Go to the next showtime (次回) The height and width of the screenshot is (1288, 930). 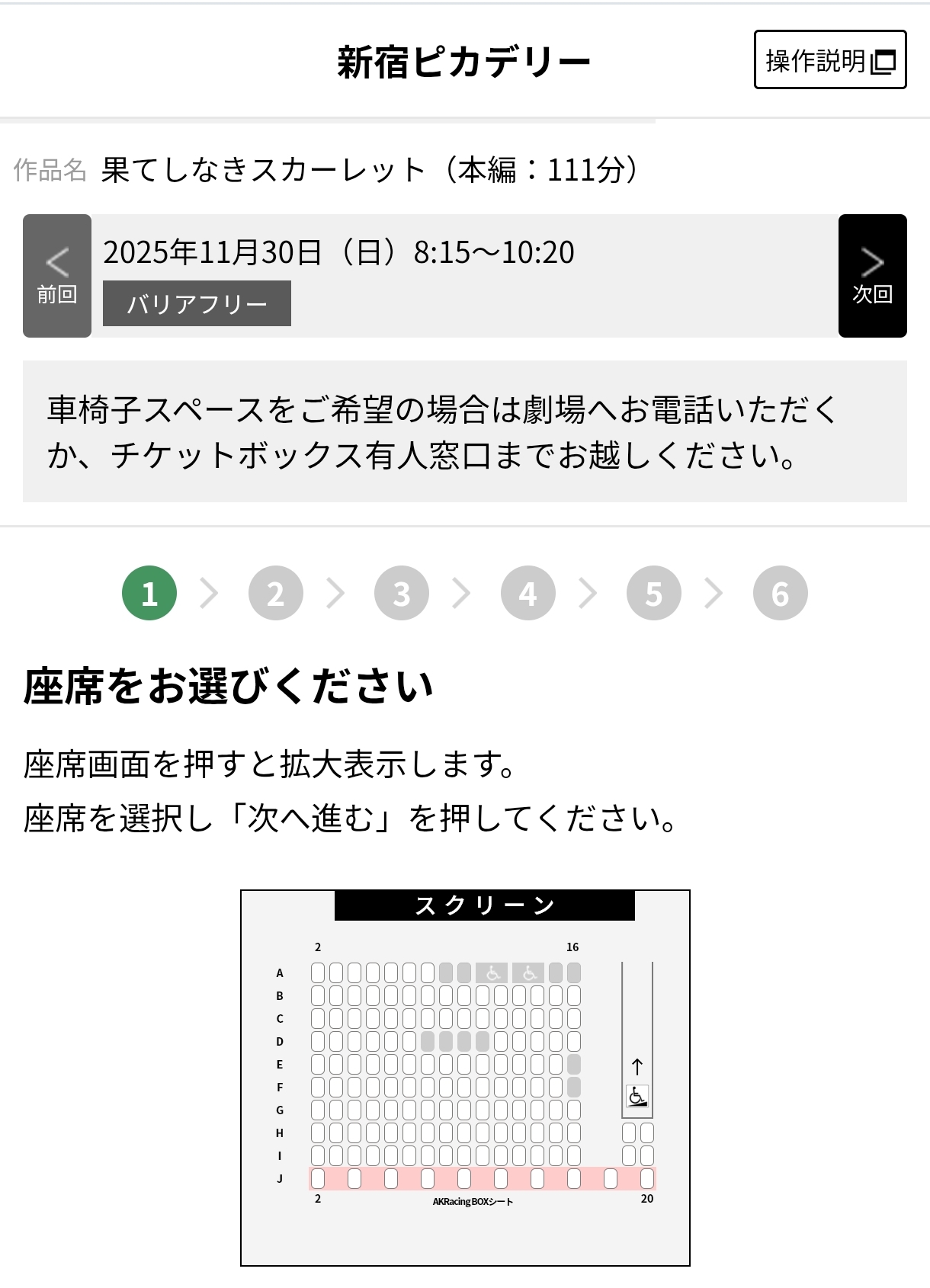[873, 276]
